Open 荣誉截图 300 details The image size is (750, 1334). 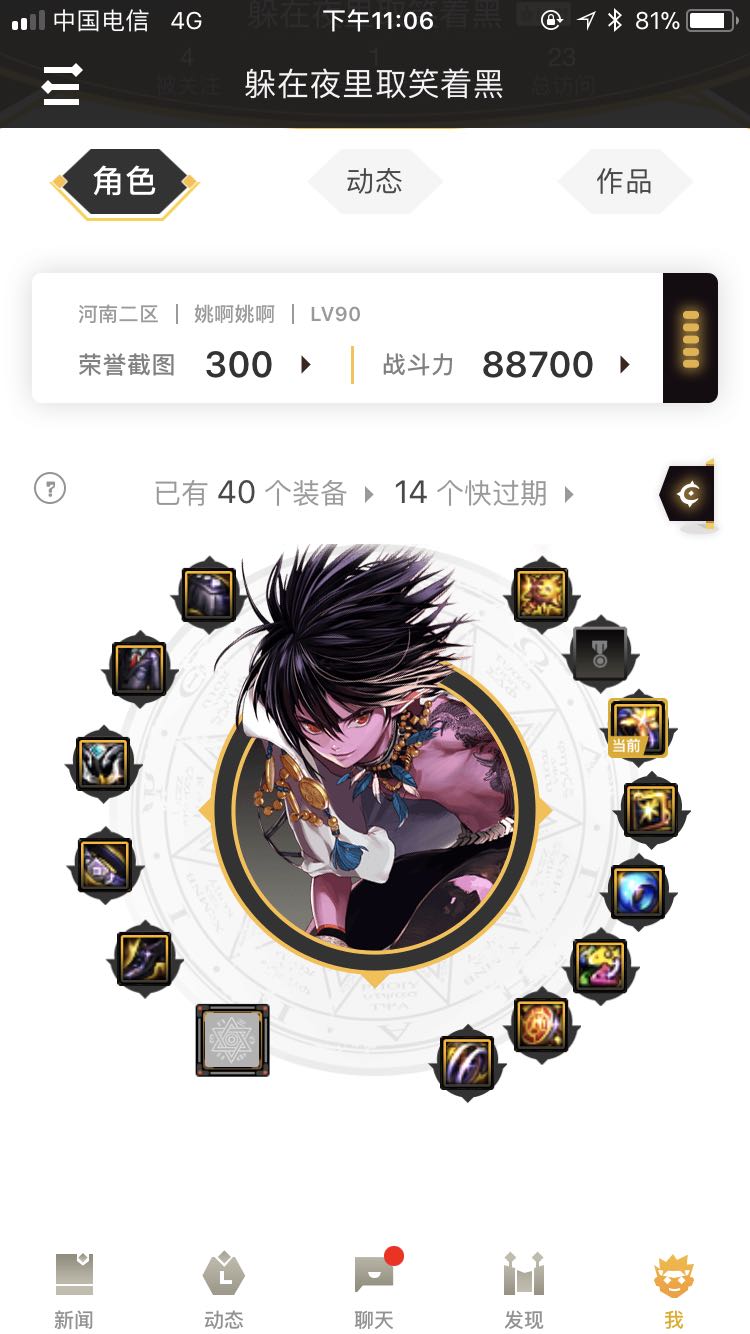pos(196,365)
